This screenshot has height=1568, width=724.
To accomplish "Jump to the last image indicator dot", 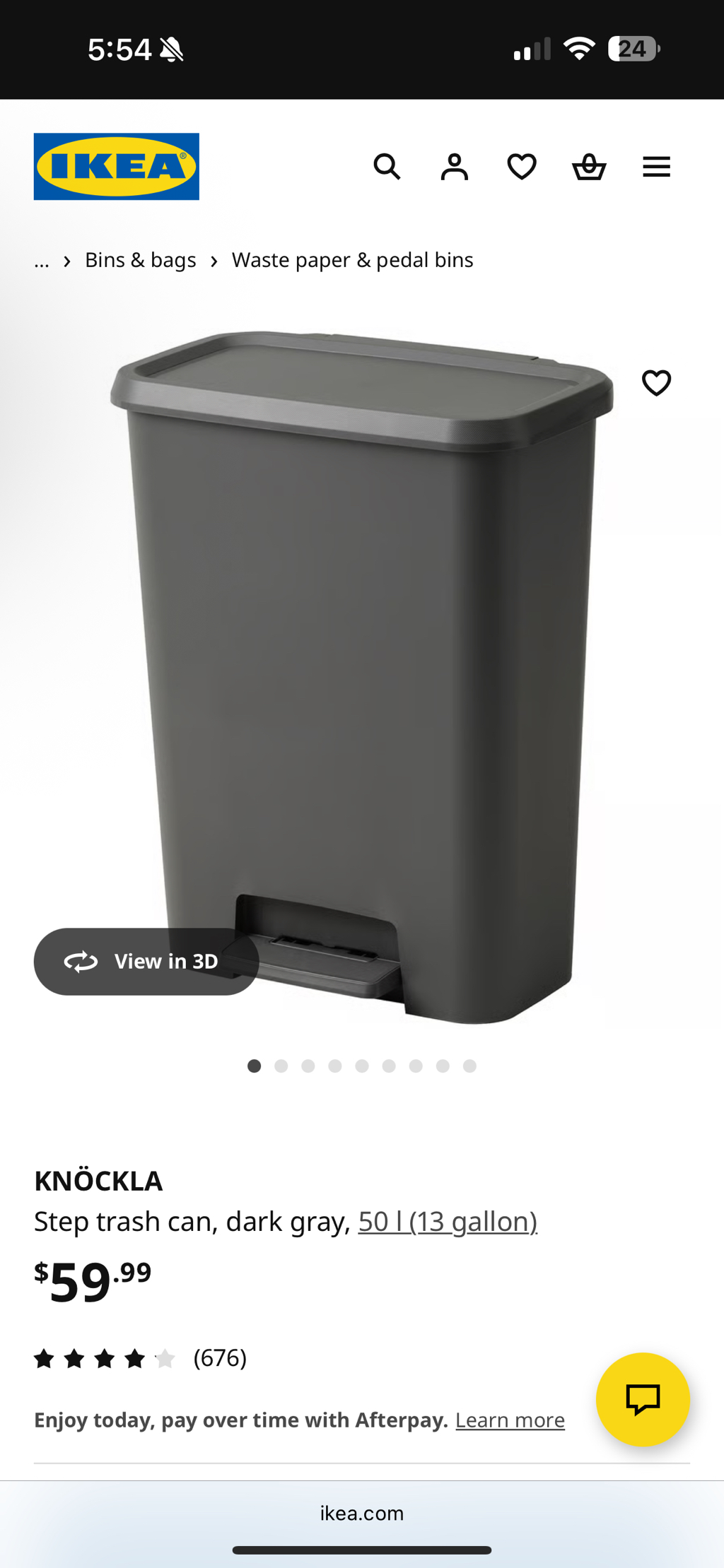I will [x=469, y=1066].
